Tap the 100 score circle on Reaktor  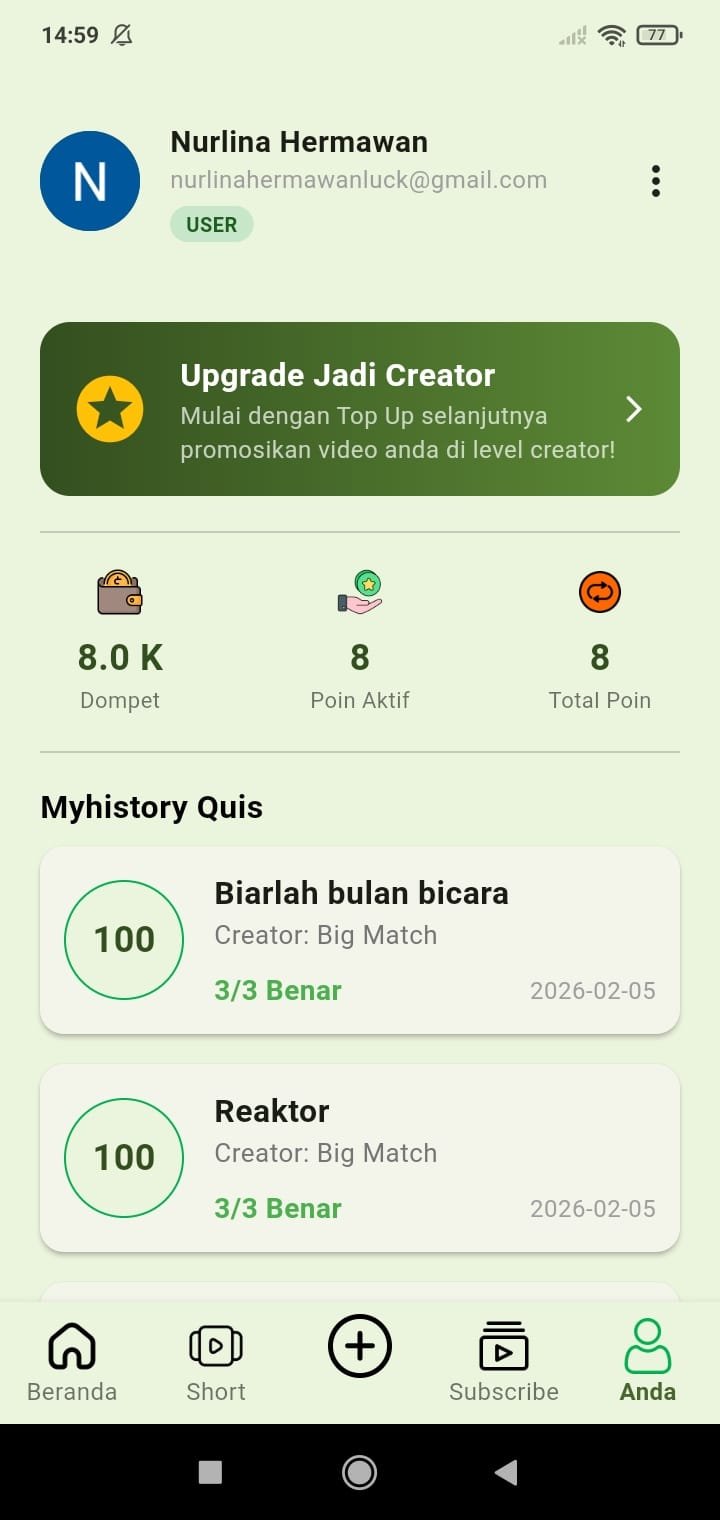(x=123, y=1158)
